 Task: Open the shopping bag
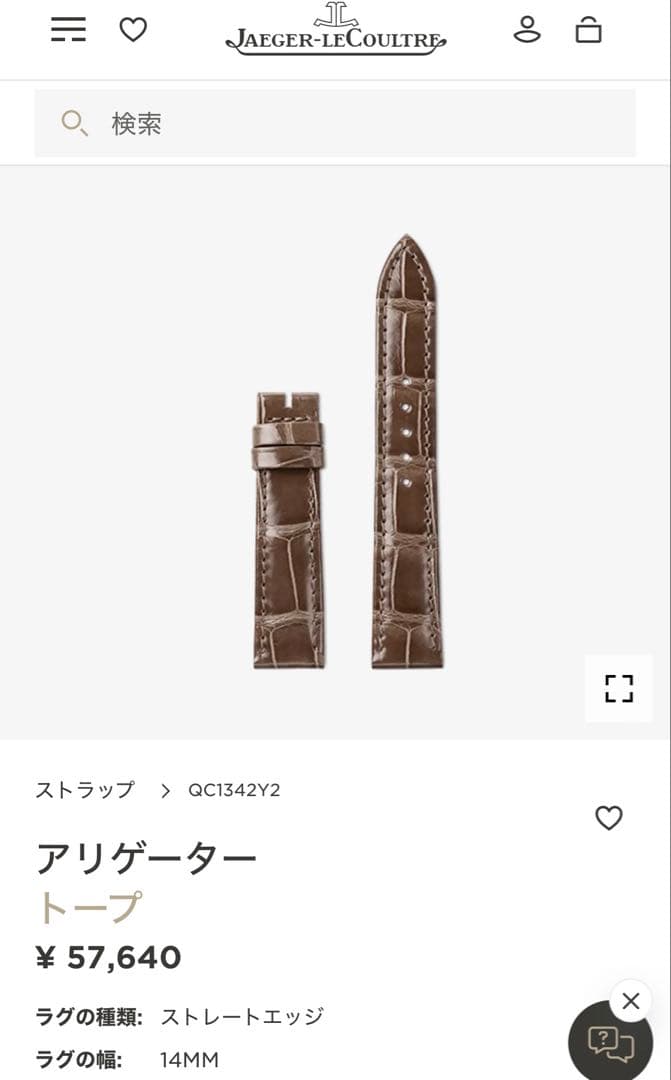(x=588, y=30)
